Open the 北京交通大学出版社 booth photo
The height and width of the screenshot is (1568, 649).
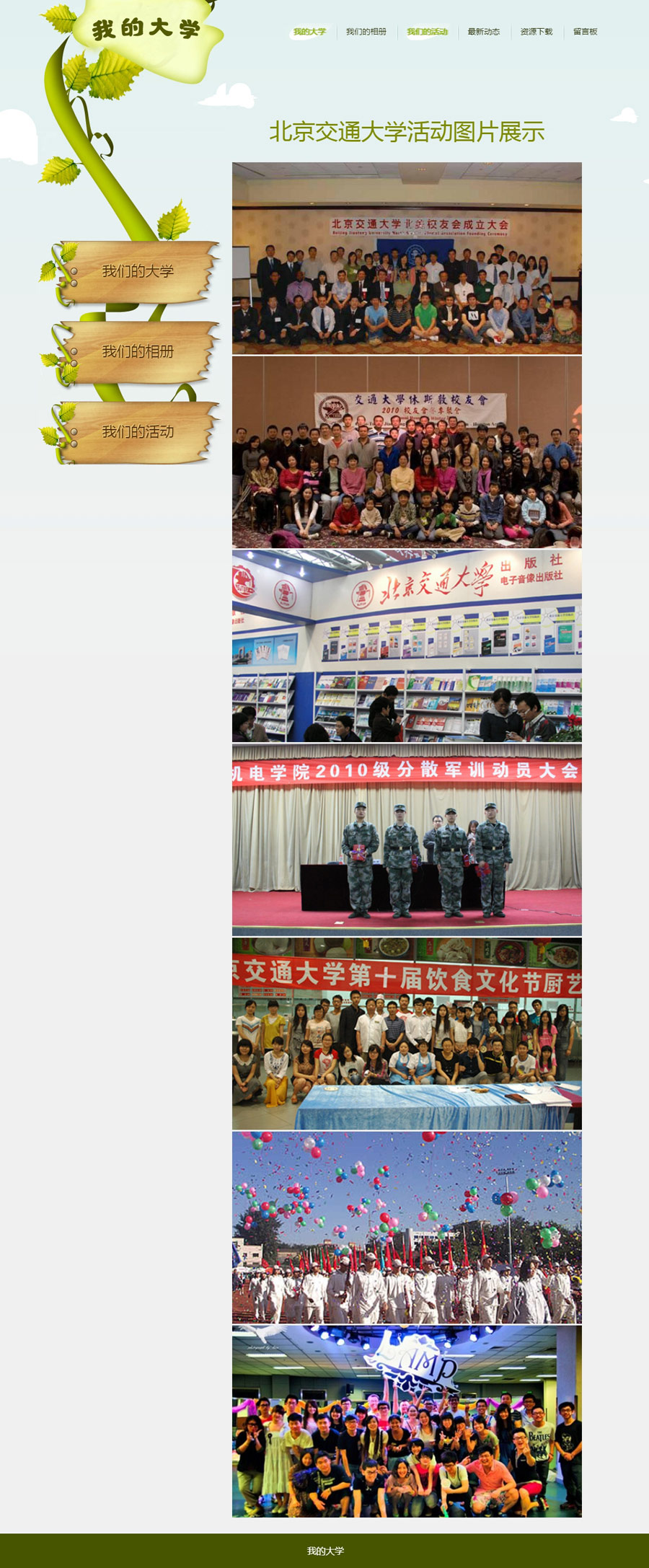click(x=407, y=646)
